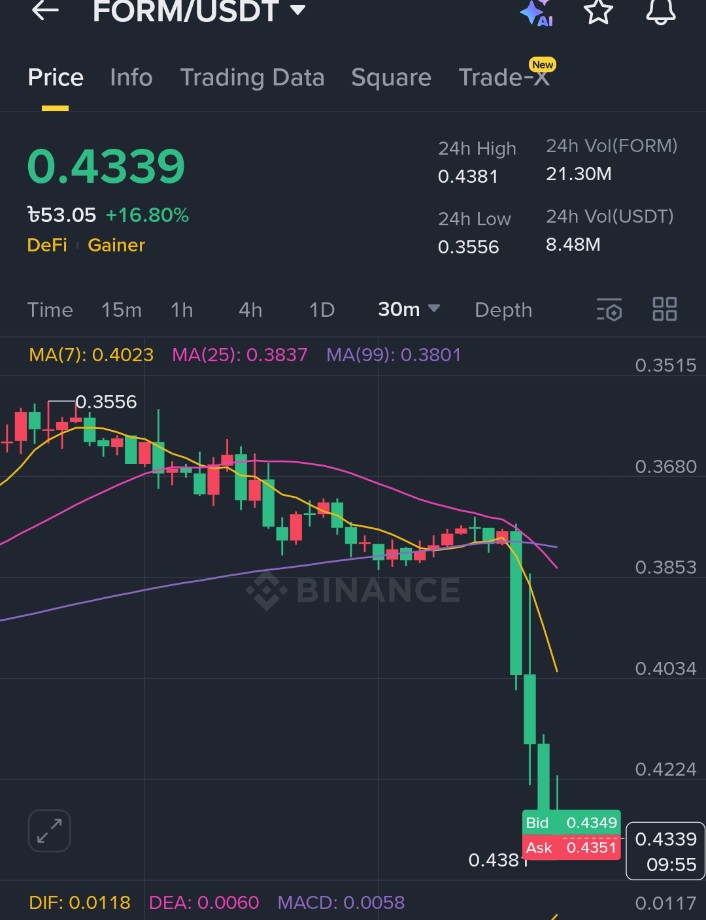Expand the 30m interval dropdown
The image size is (706, 920).
[409, 310]
